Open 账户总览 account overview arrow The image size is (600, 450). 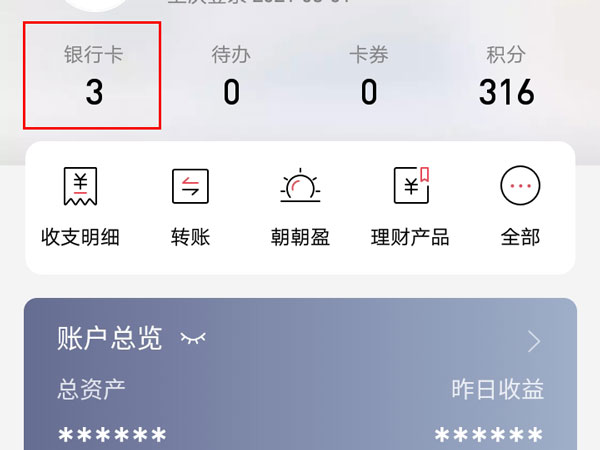pos(534,341)
